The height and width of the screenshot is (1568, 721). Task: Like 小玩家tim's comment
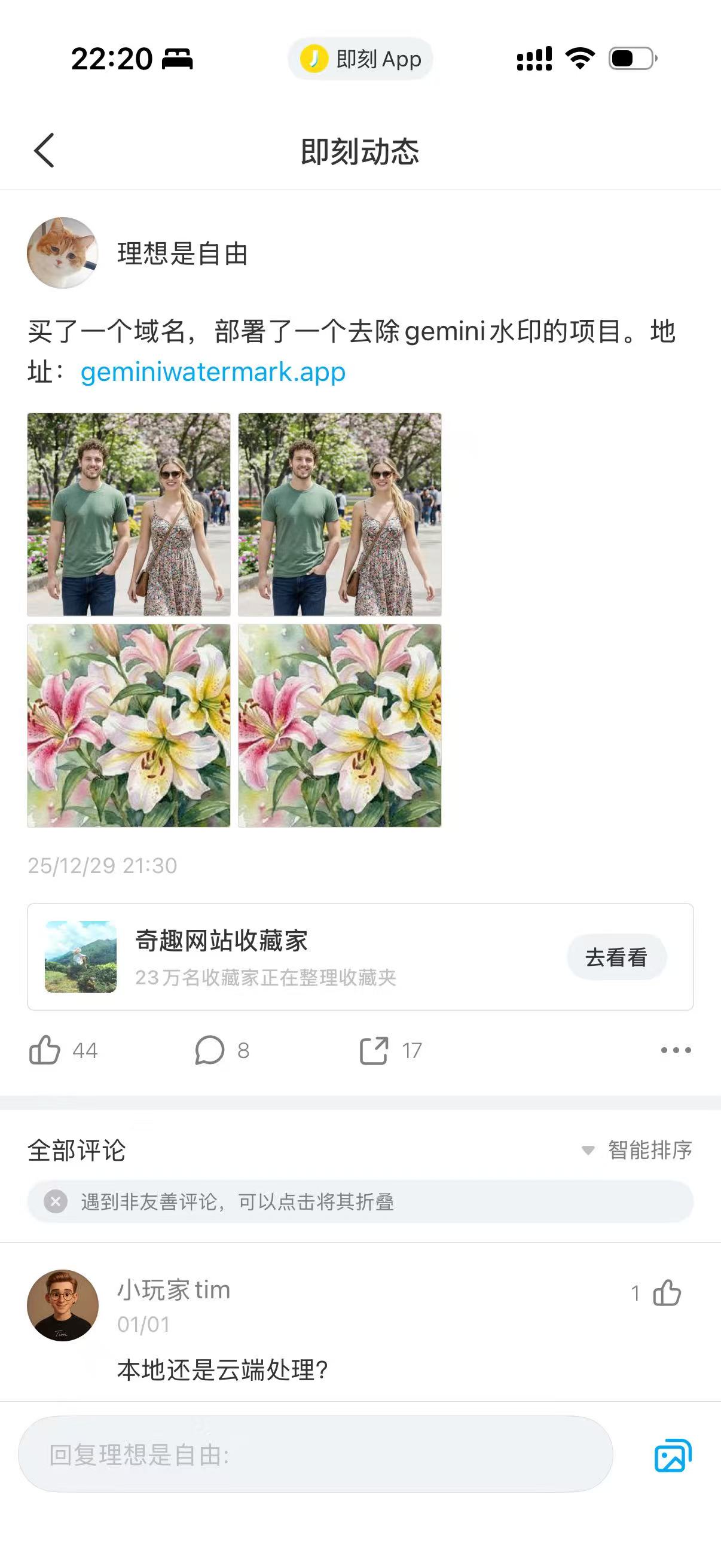(667, 1293)
